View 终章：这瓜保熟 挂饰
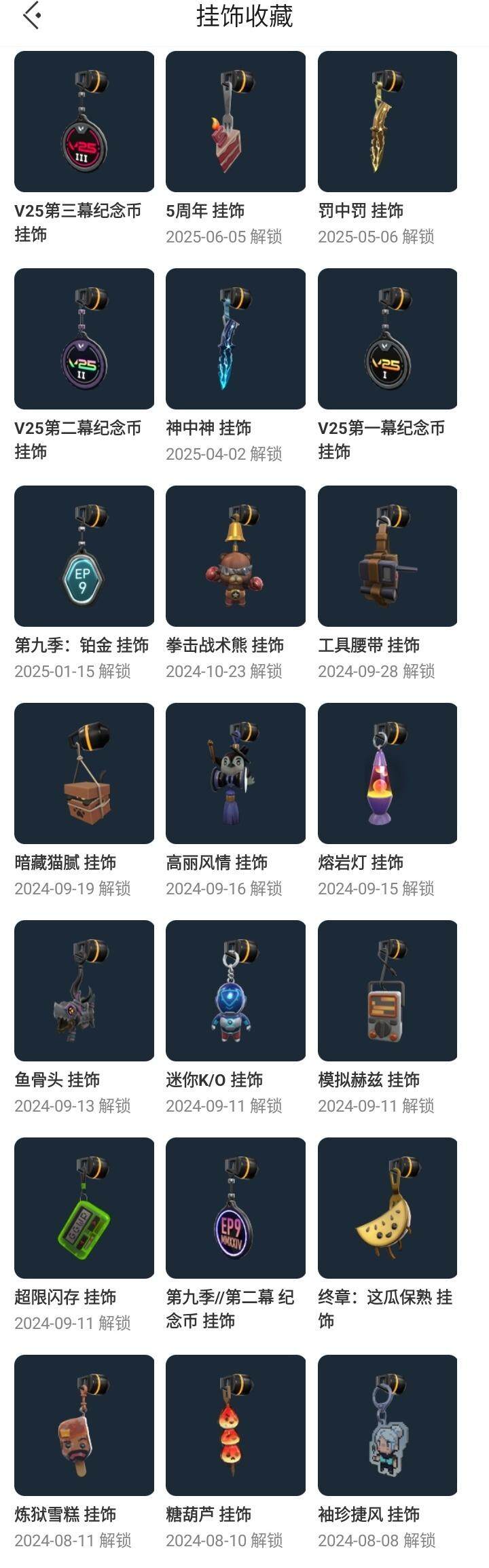This screenshot has height=1568, width=489. click(387, 1208)
